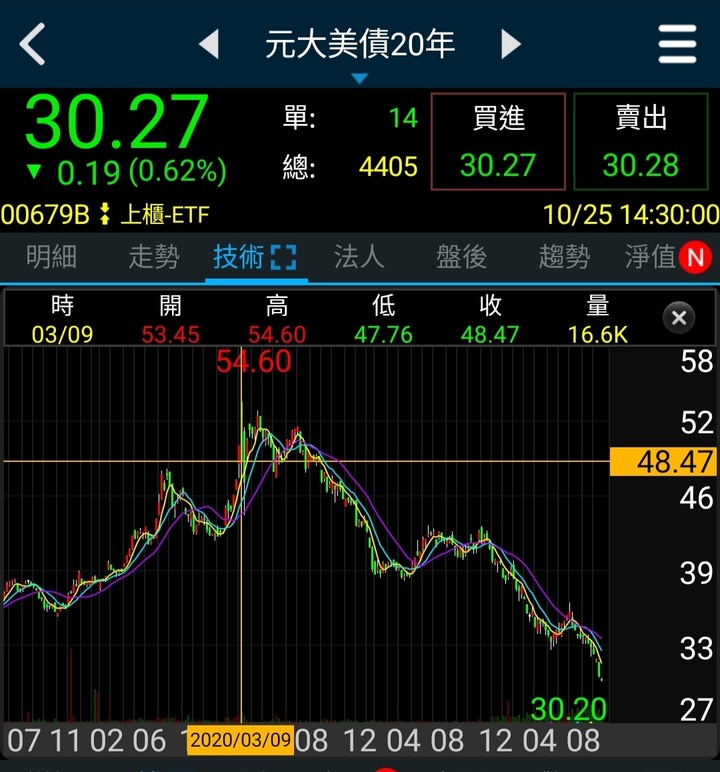
Task: Tap the 賣出 sell box at 30.28
Action: pyautogui.click(x=641, y=141)
